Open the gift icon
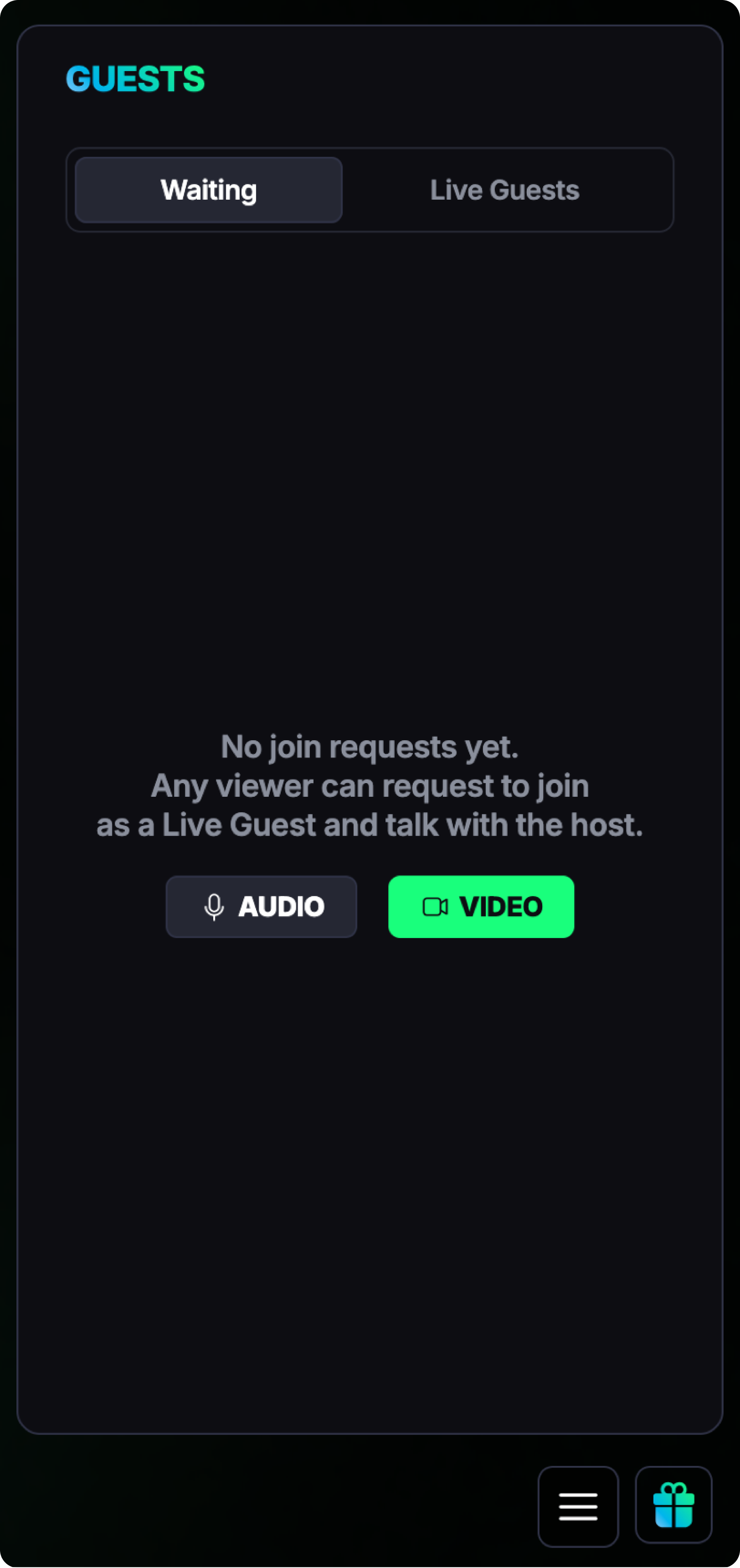740x1568 pixels. click(x=673, y=1505)
